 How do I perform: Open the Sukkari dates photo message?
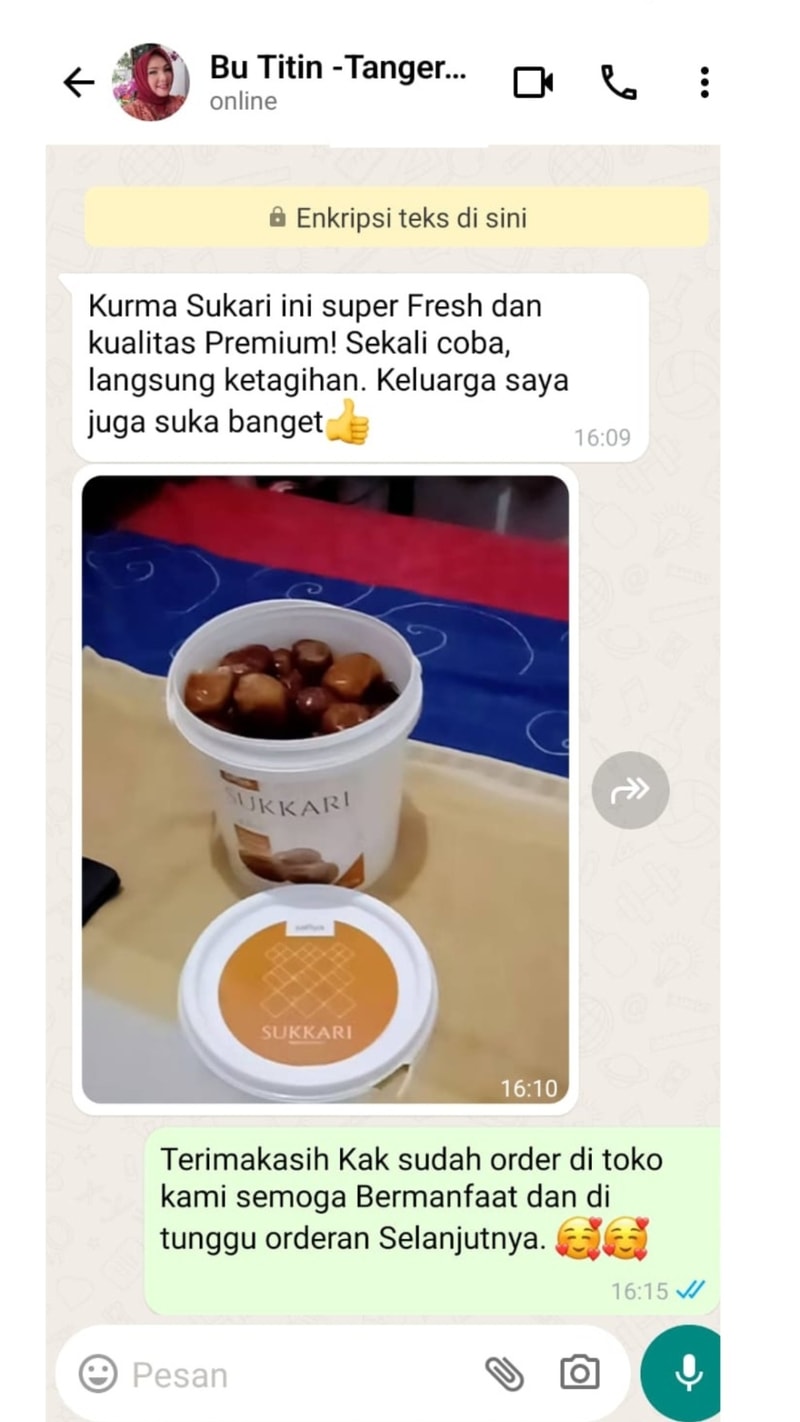(325, 788)
